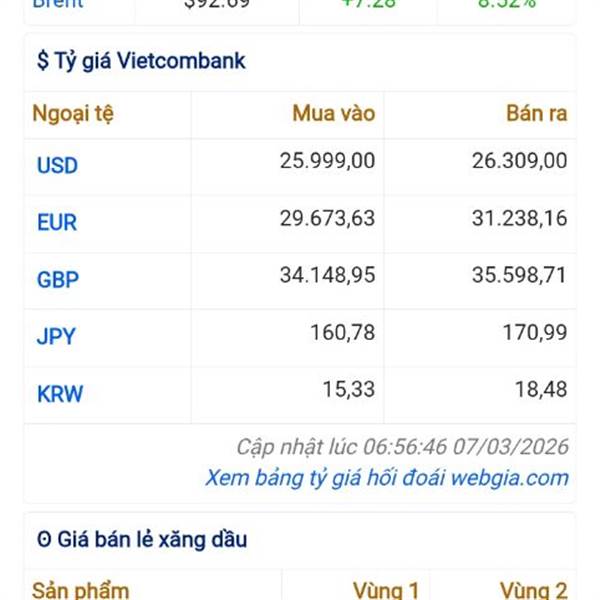Open the GBP currency link
600x600 pixels.
tap(58, 279)
